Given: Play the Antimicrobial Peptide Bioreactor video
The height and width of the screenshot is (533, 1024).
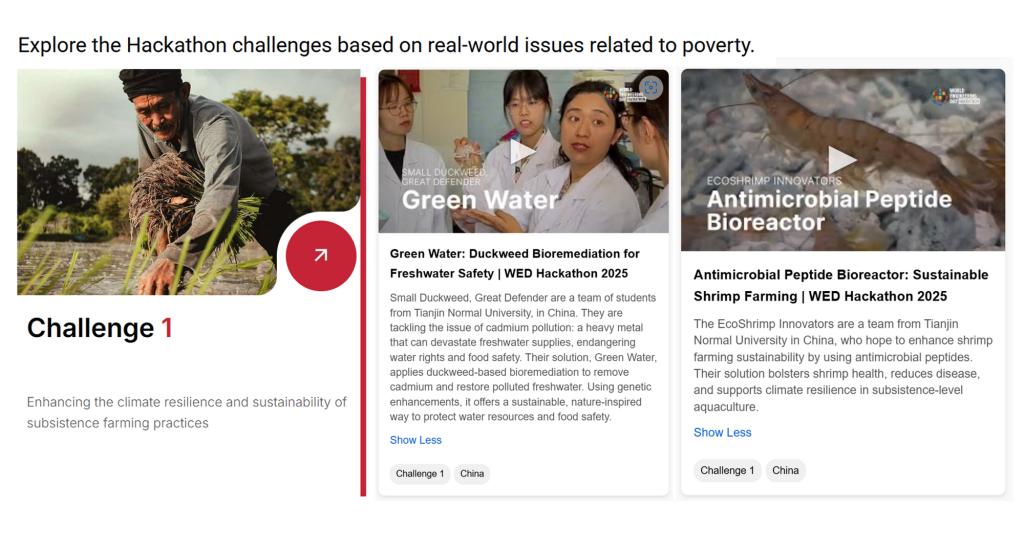Looking at the screenshot, I should click(842, 159).
